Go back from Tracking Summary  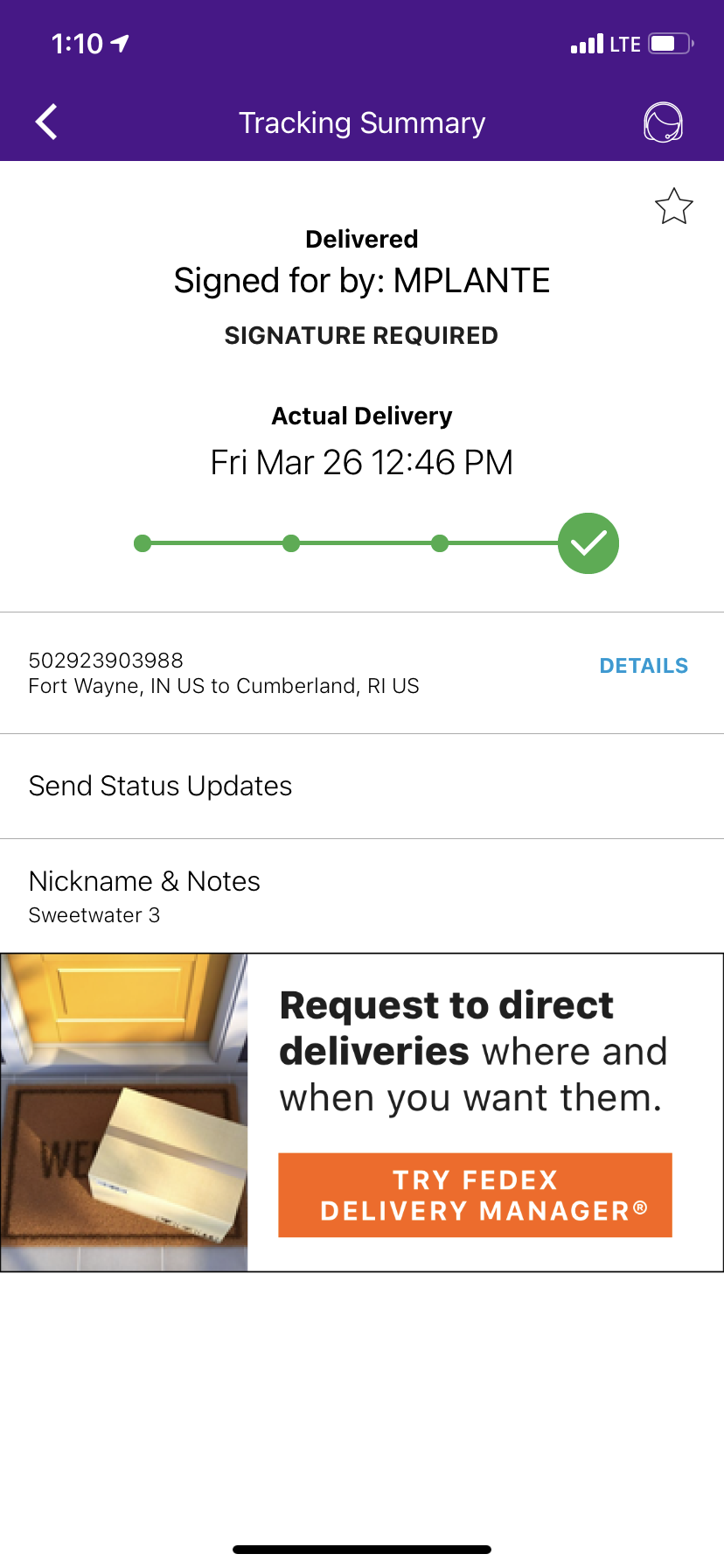pos(47,122)
